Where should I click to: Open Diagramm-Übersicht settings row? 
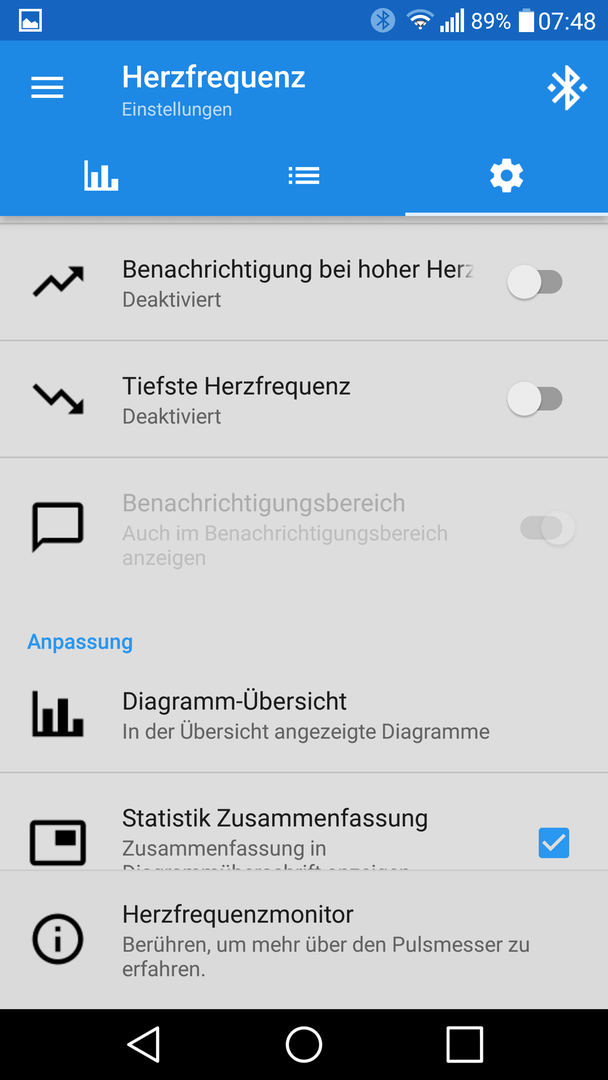pos(304,714)
